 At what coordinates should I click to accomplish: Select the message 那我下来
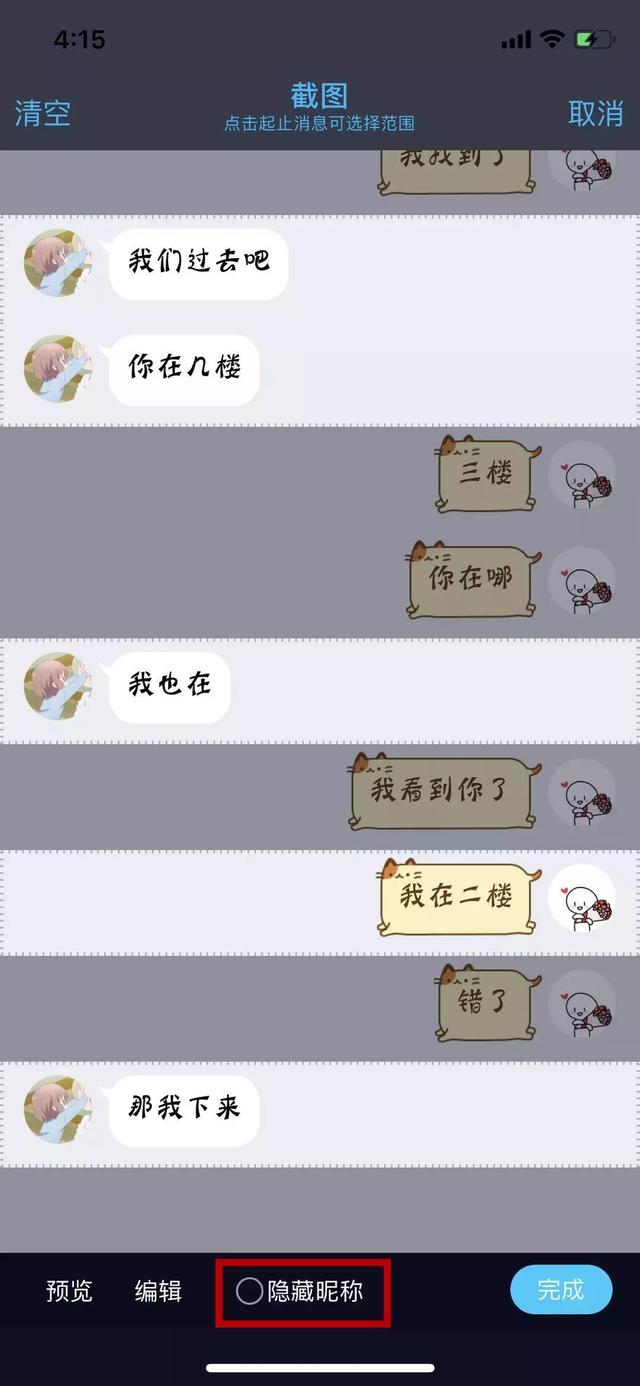185,1109
